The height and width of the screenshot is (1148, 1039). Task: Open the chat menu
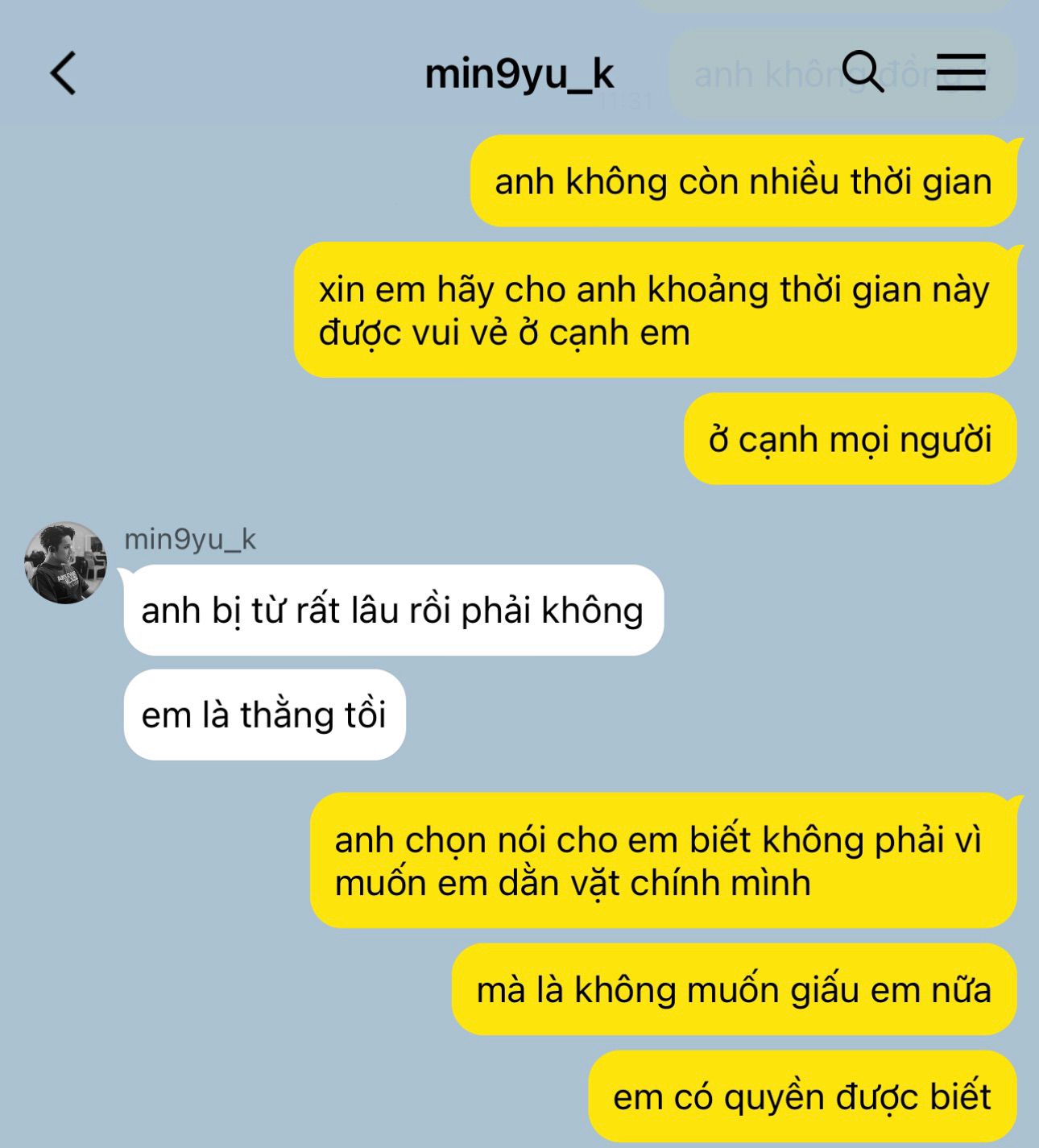(961, 73)
